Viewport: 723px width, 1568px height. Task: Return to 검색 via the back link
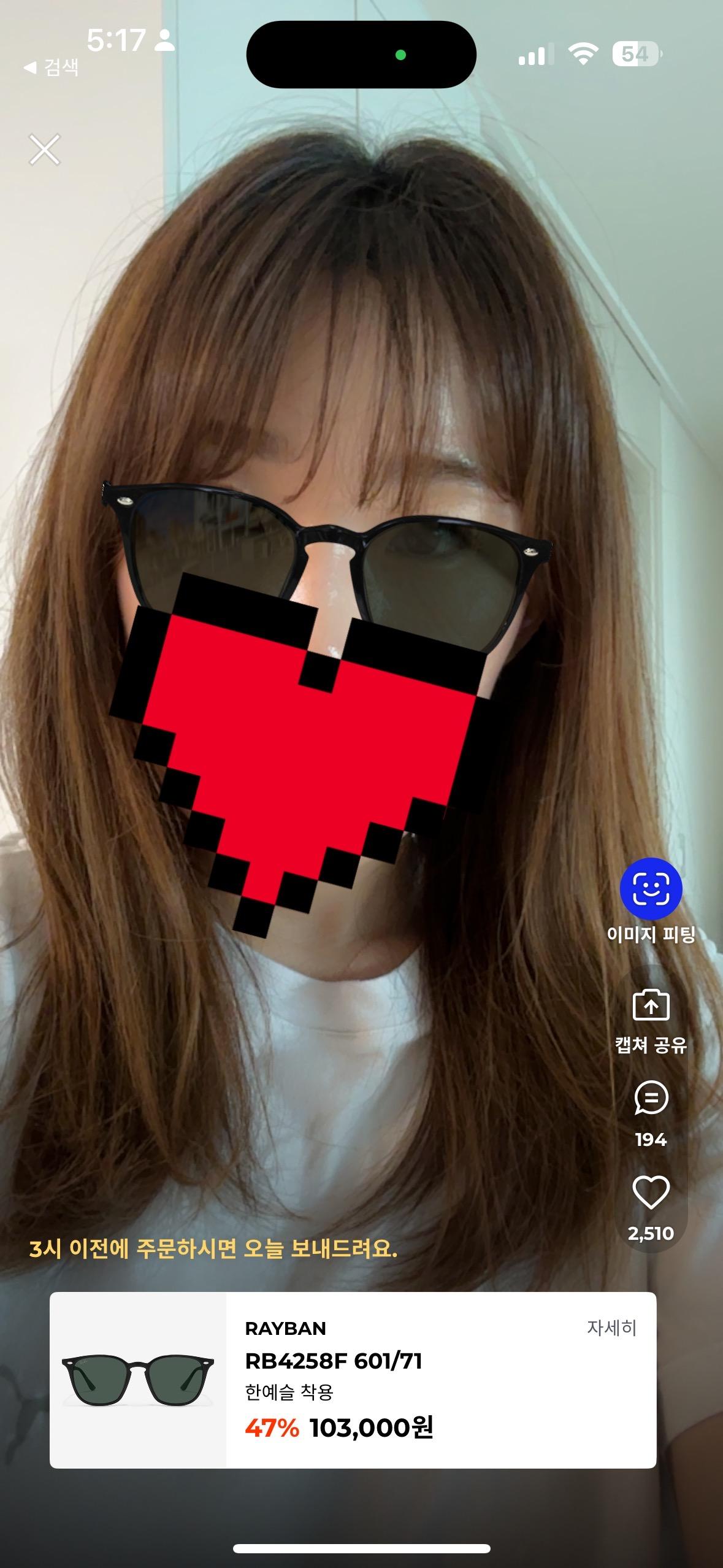point(52,67)
